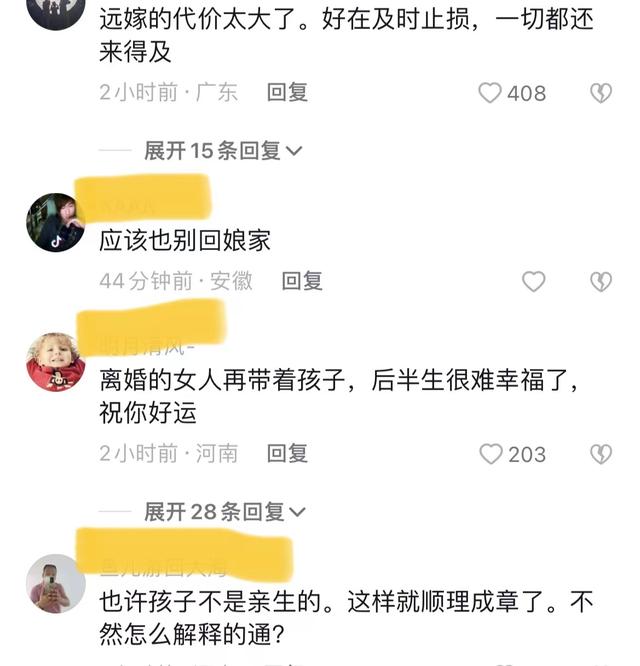Like the comment with 408 likes

(490, 93)
